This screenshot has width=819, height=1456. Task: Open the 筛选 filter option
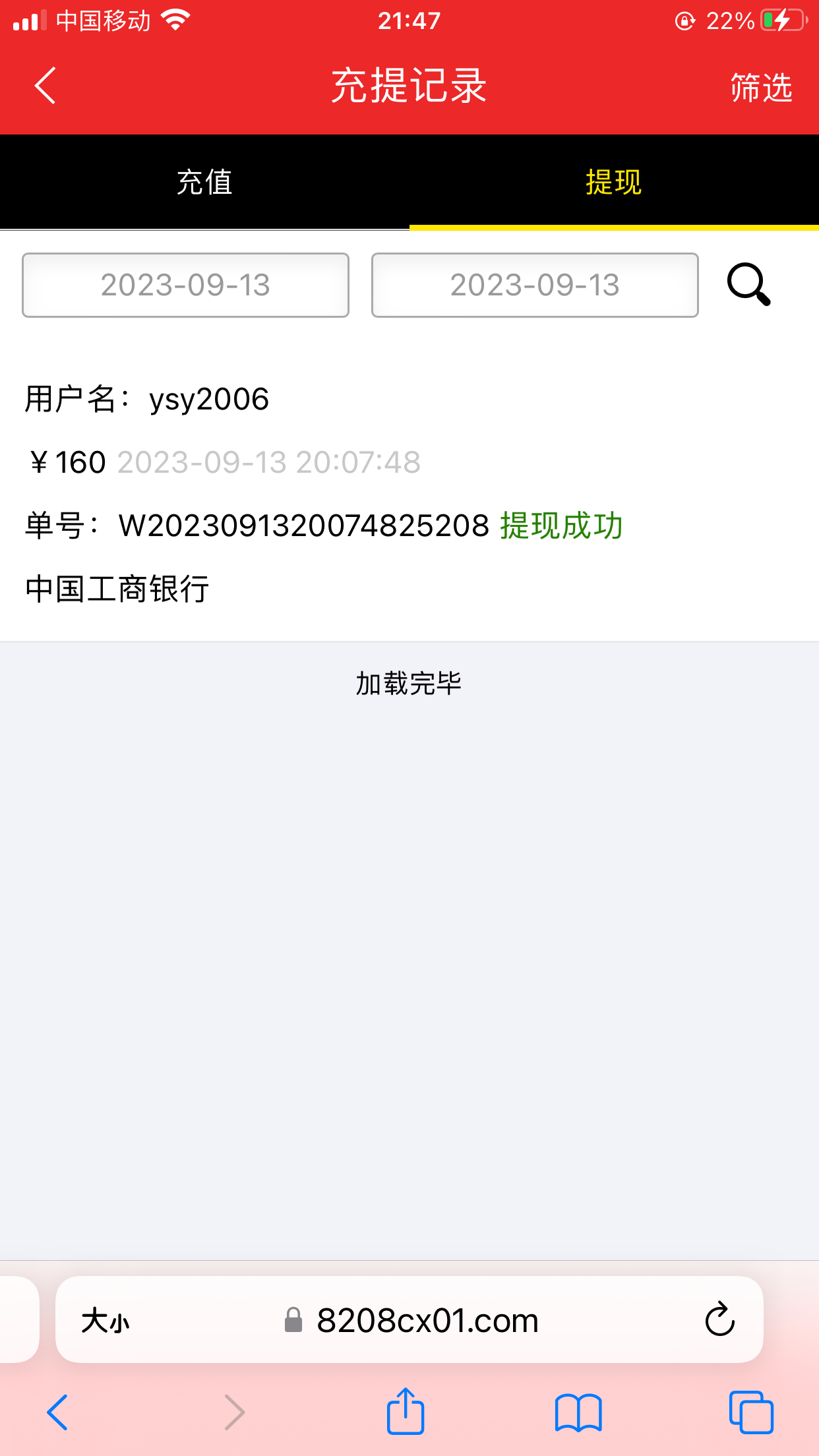click(761, 88)
